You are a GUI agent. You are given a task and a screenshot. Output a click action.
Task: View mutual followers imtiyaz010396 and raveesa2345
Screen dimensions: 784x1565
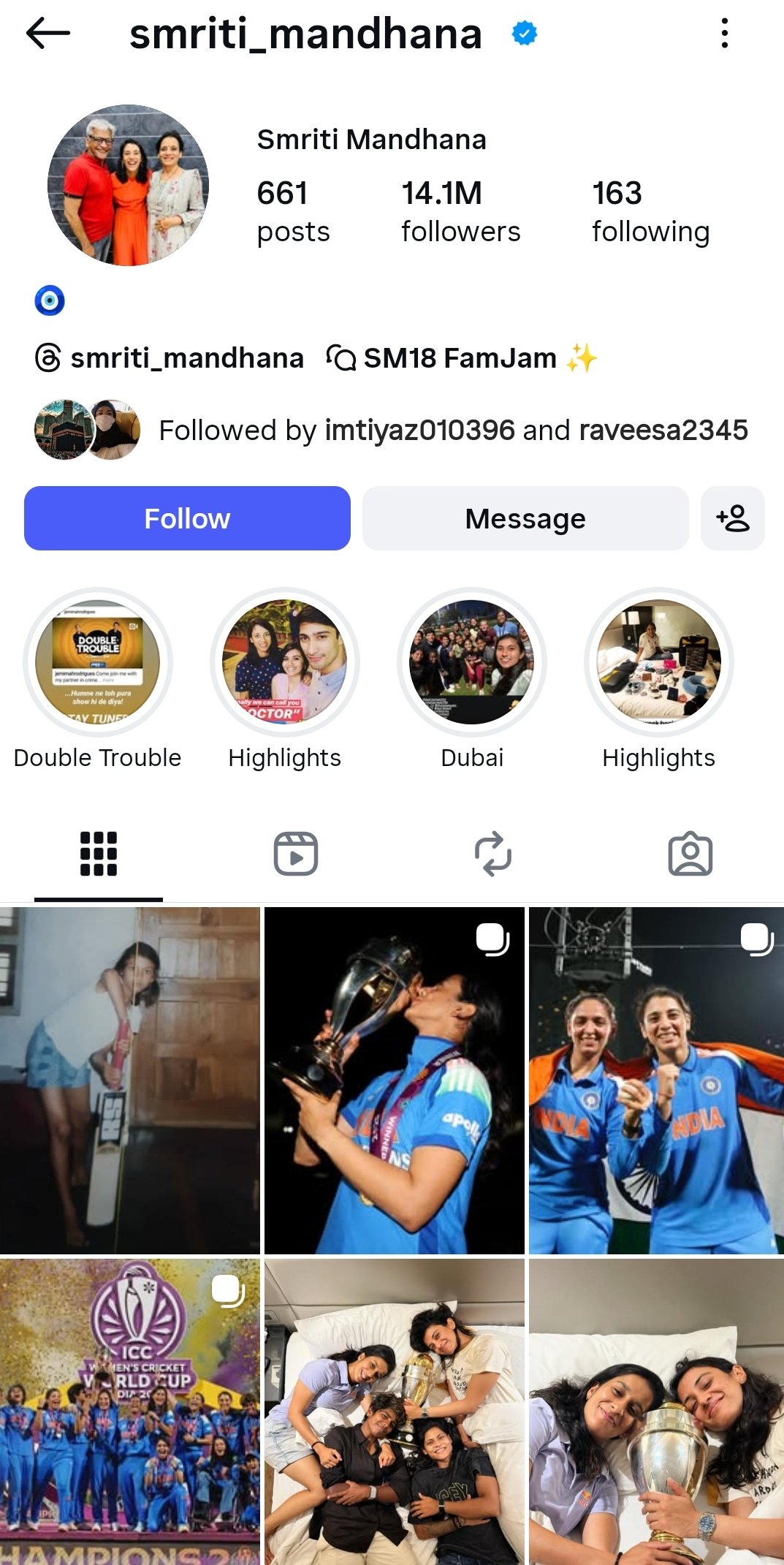point(453,431)
